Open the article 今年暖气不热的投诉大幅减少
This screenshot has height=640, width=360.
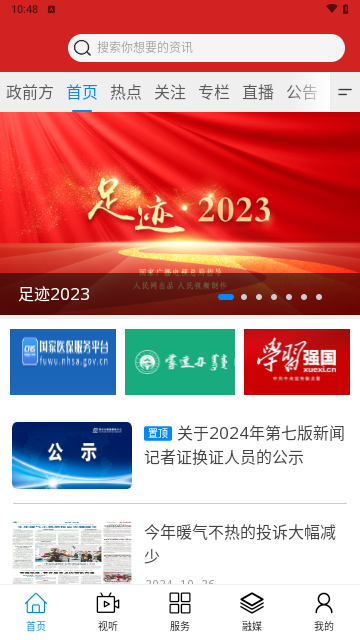click(180, 553)
